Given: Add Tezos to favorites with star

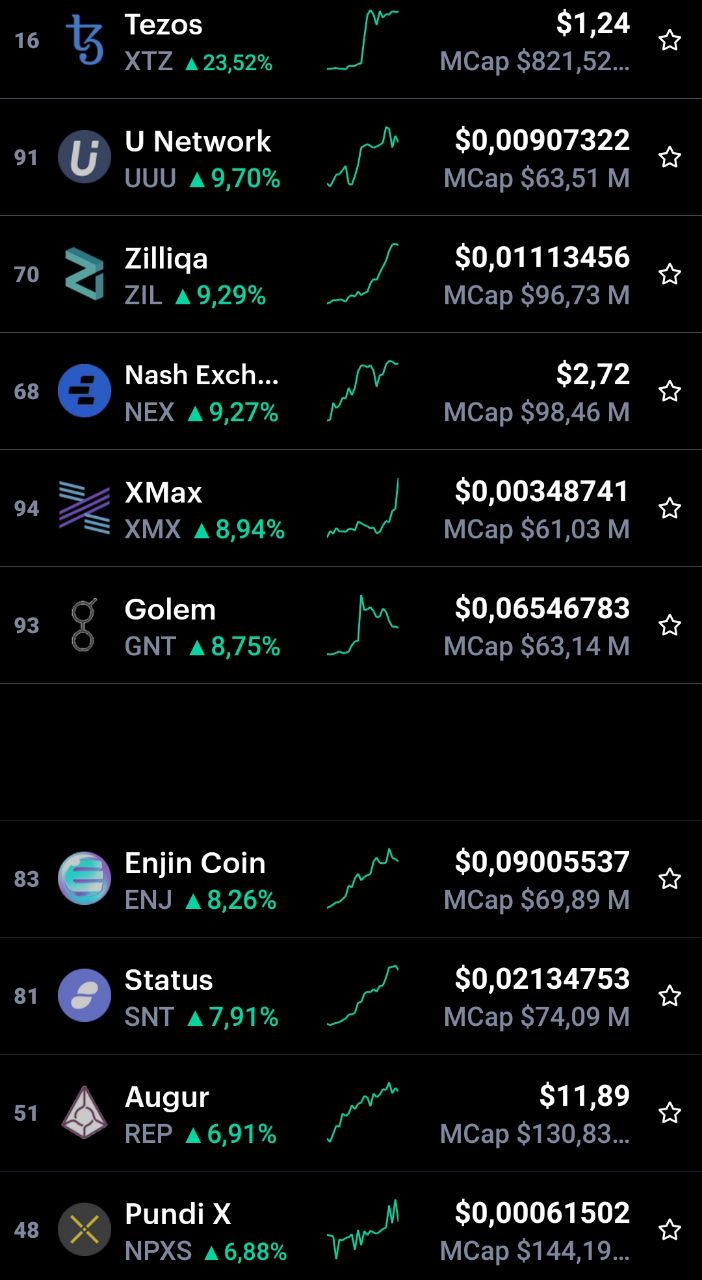Looking at the screenshot, I should (669, 40).
